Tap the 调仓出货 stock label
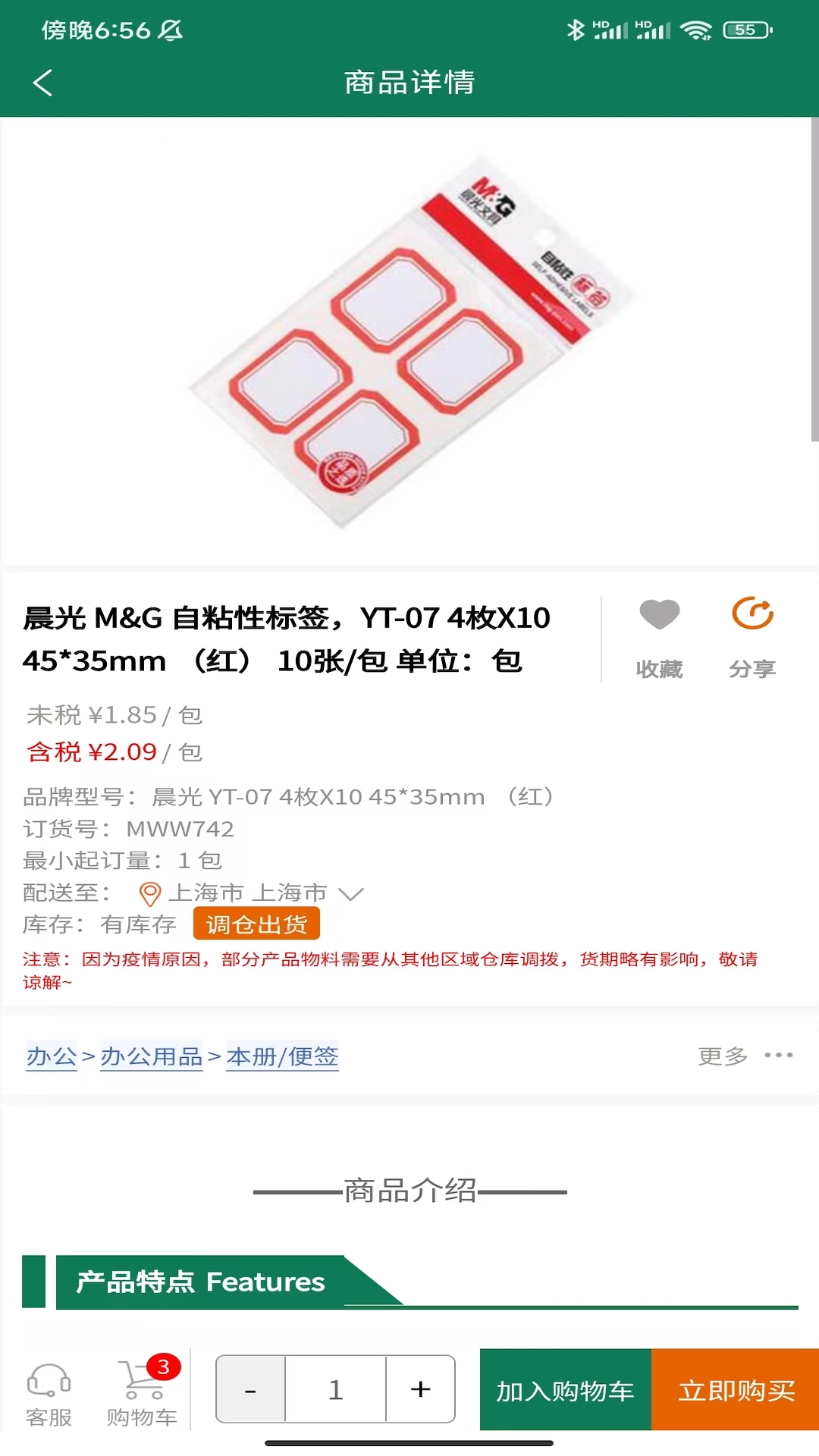 pos(256,924)
